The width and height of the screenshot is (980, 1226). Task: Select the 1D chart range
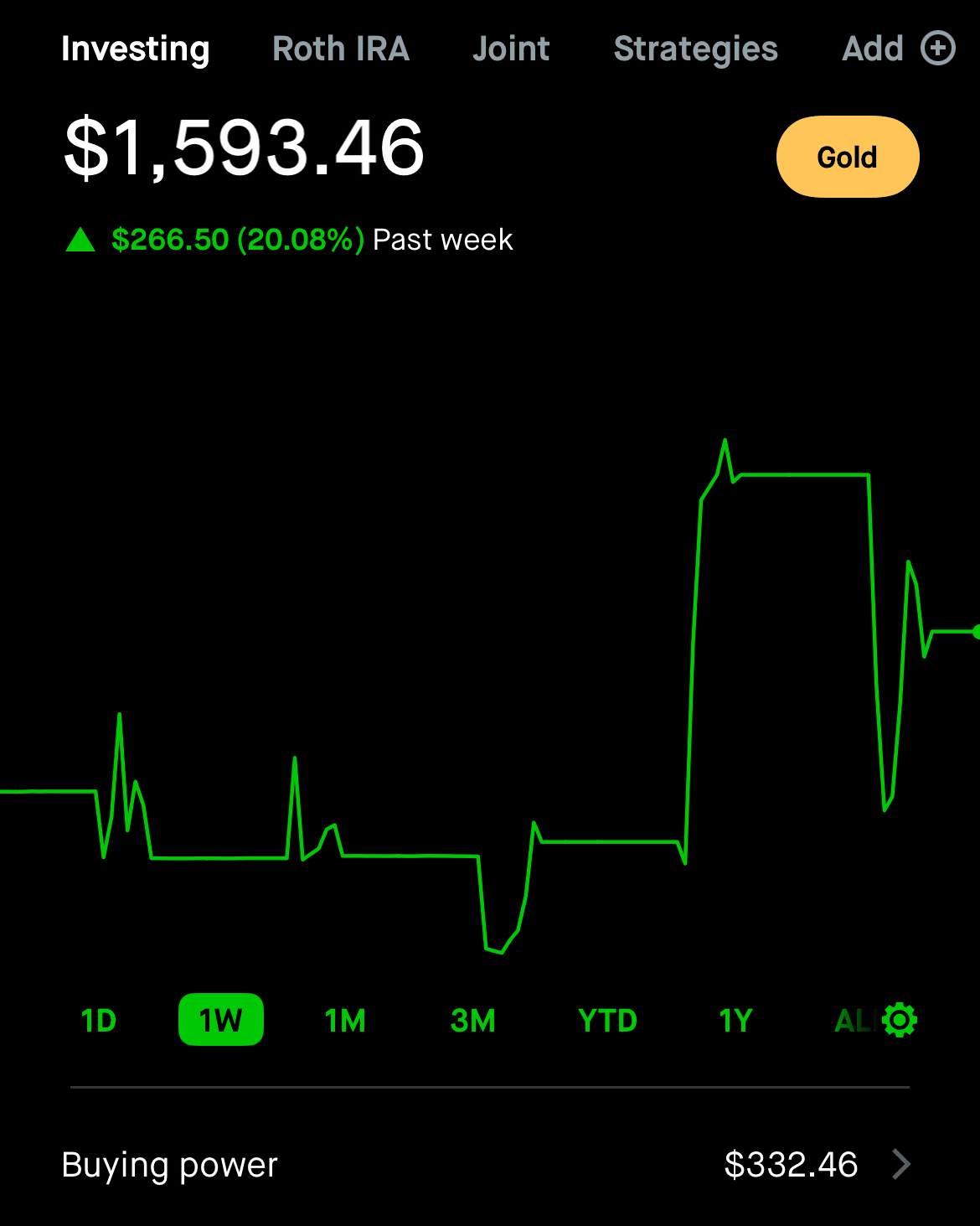tap(99, 1021)
